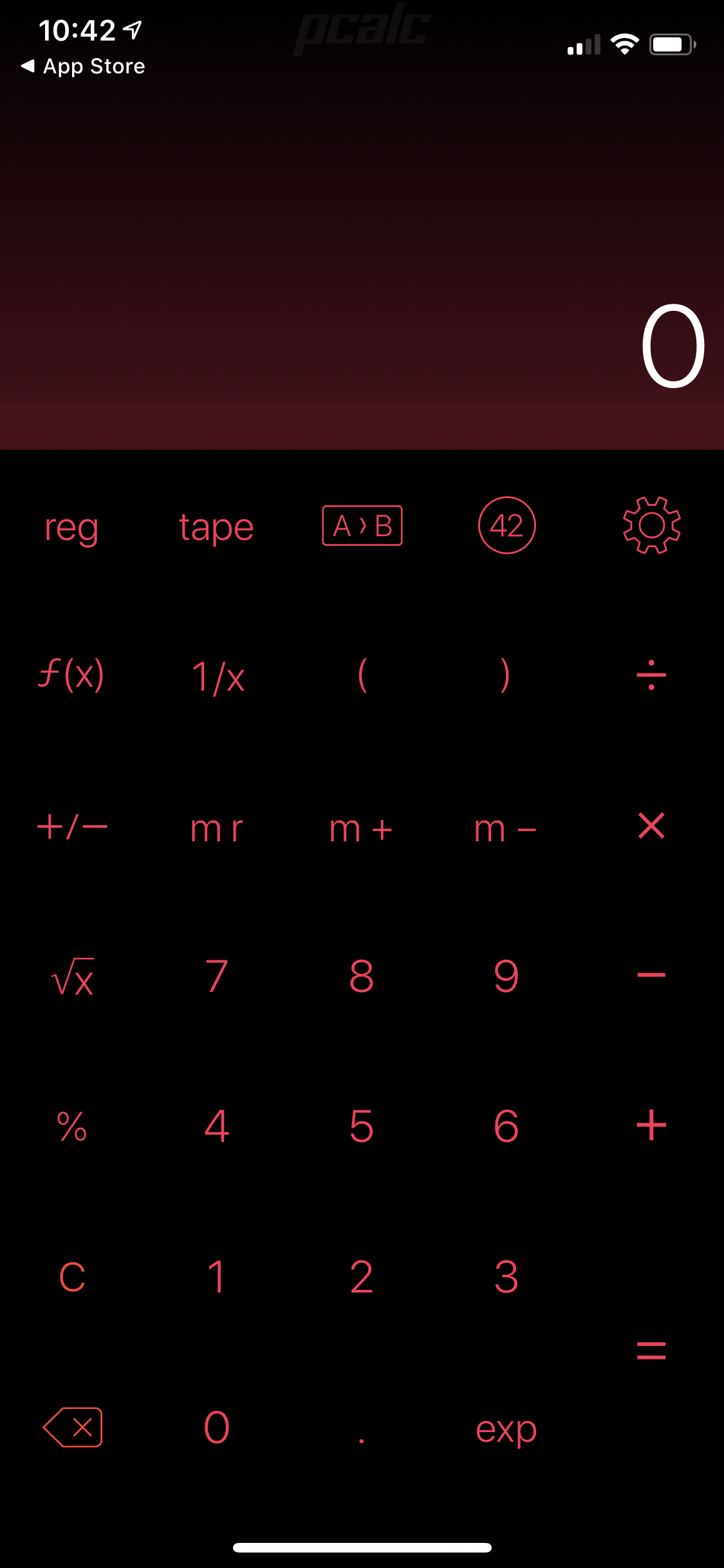Open the 42 constants button

507,525
